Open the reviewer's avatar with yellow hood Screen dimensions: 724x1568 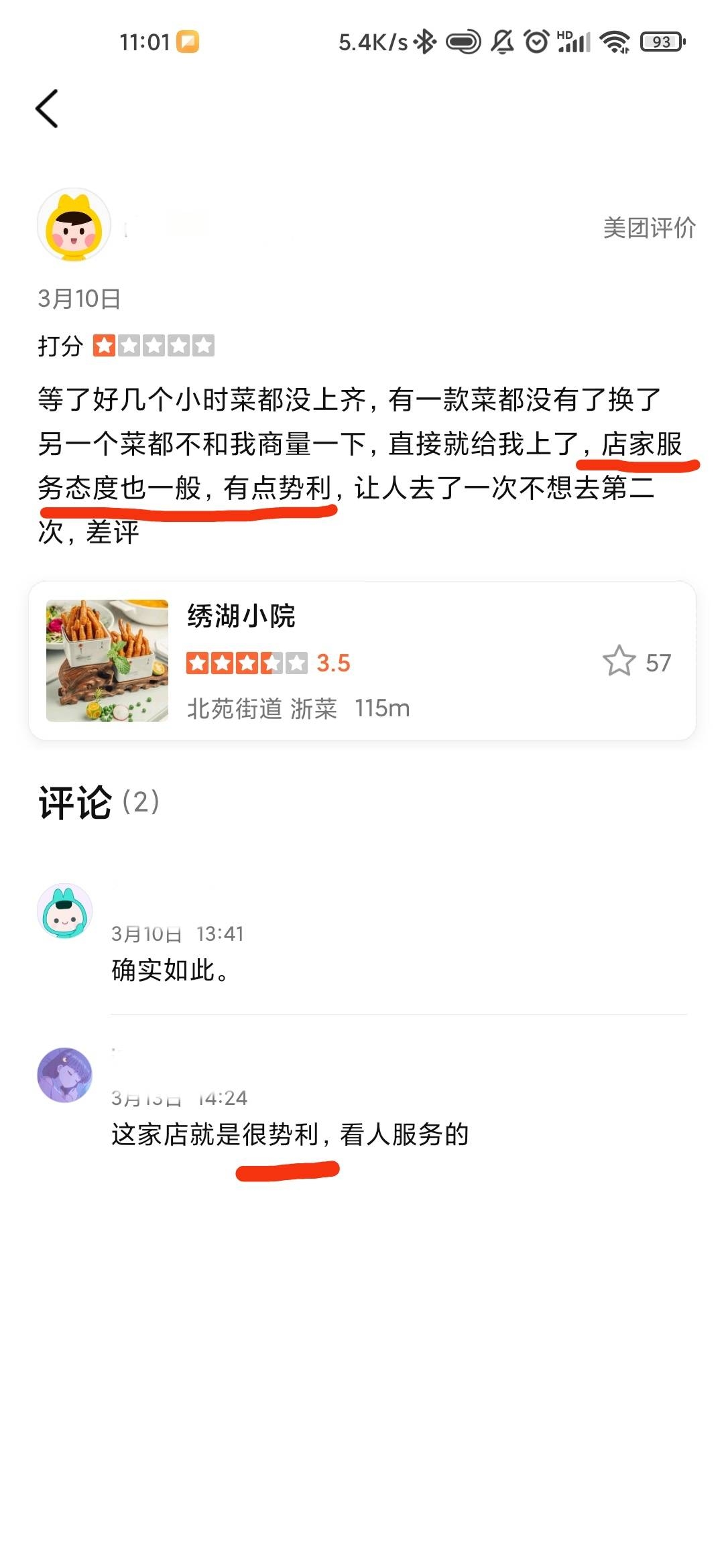(74, 225)
